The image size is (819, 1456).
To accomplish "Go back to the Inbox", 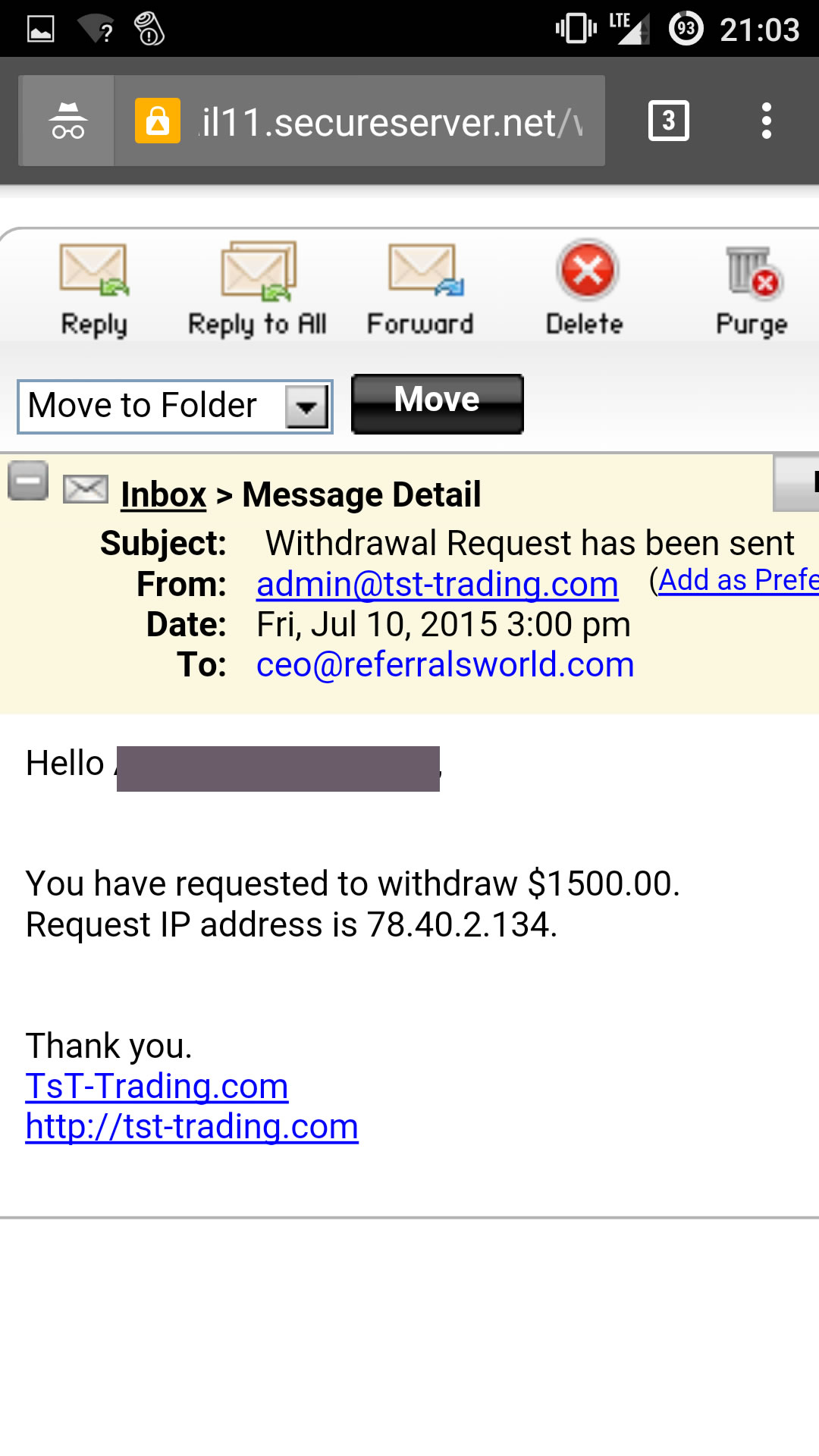I will [x=163, y=495].
